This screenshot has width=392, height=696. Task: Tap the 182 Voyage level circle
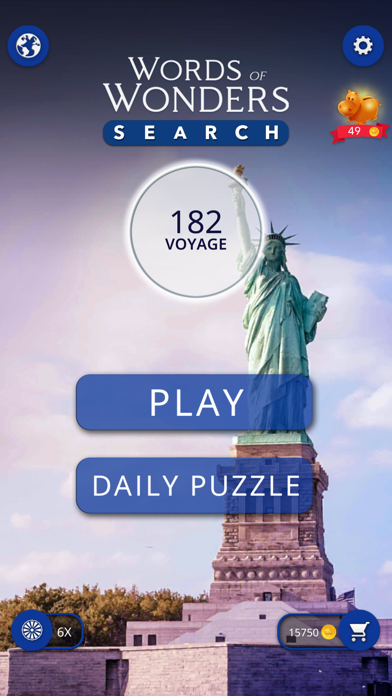[x=197, y=231]
